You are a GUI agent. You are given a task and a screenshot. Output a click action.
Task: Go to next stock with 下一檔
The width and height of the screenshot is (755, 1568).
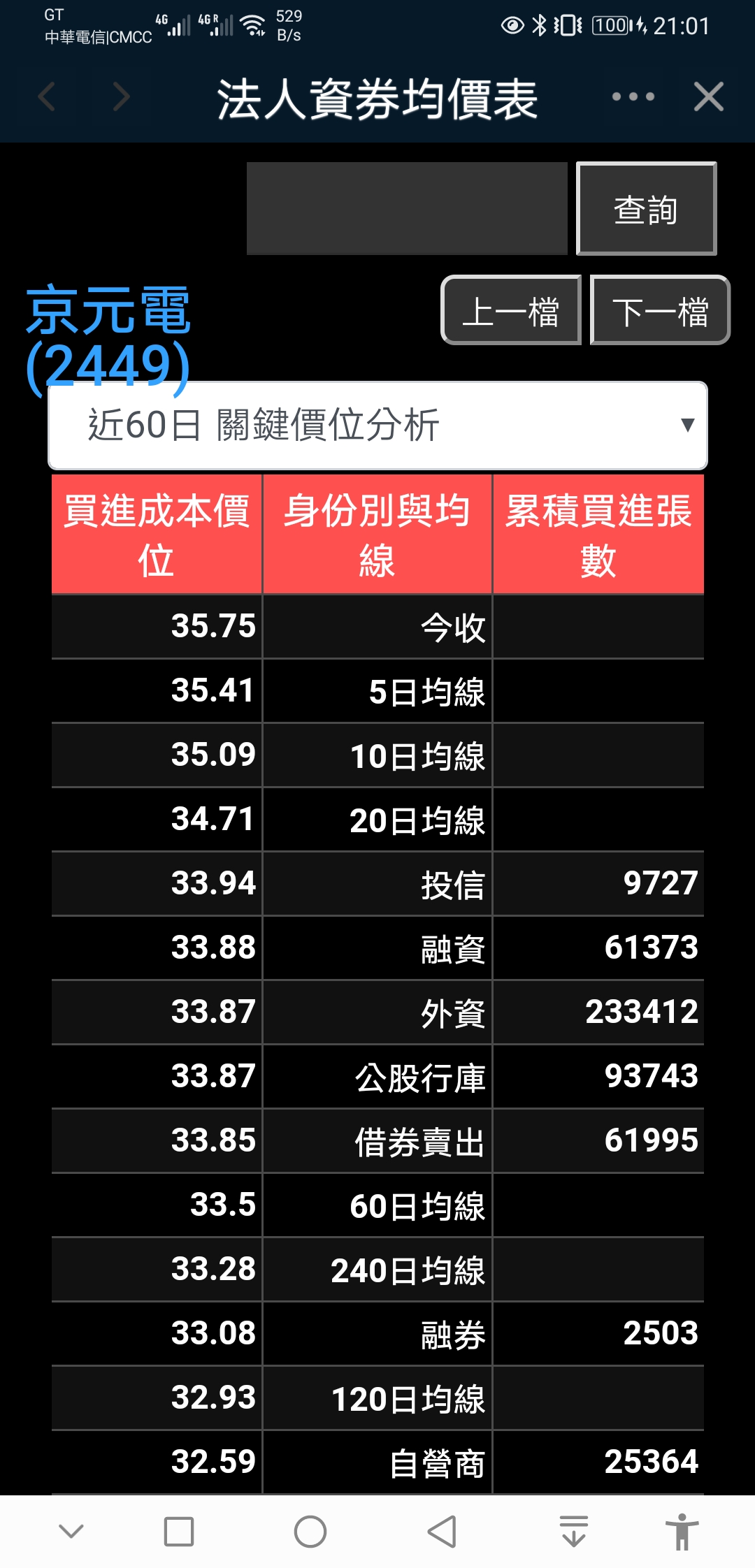[x=660, y=310]
